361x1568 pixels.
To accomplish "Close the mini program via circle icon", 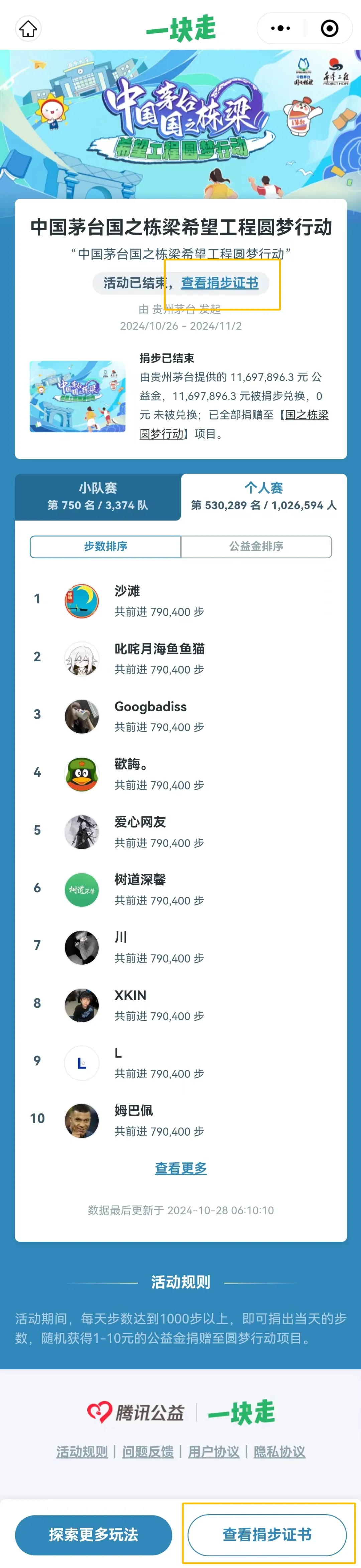I will pyautogui.click(x=329, y=29).
